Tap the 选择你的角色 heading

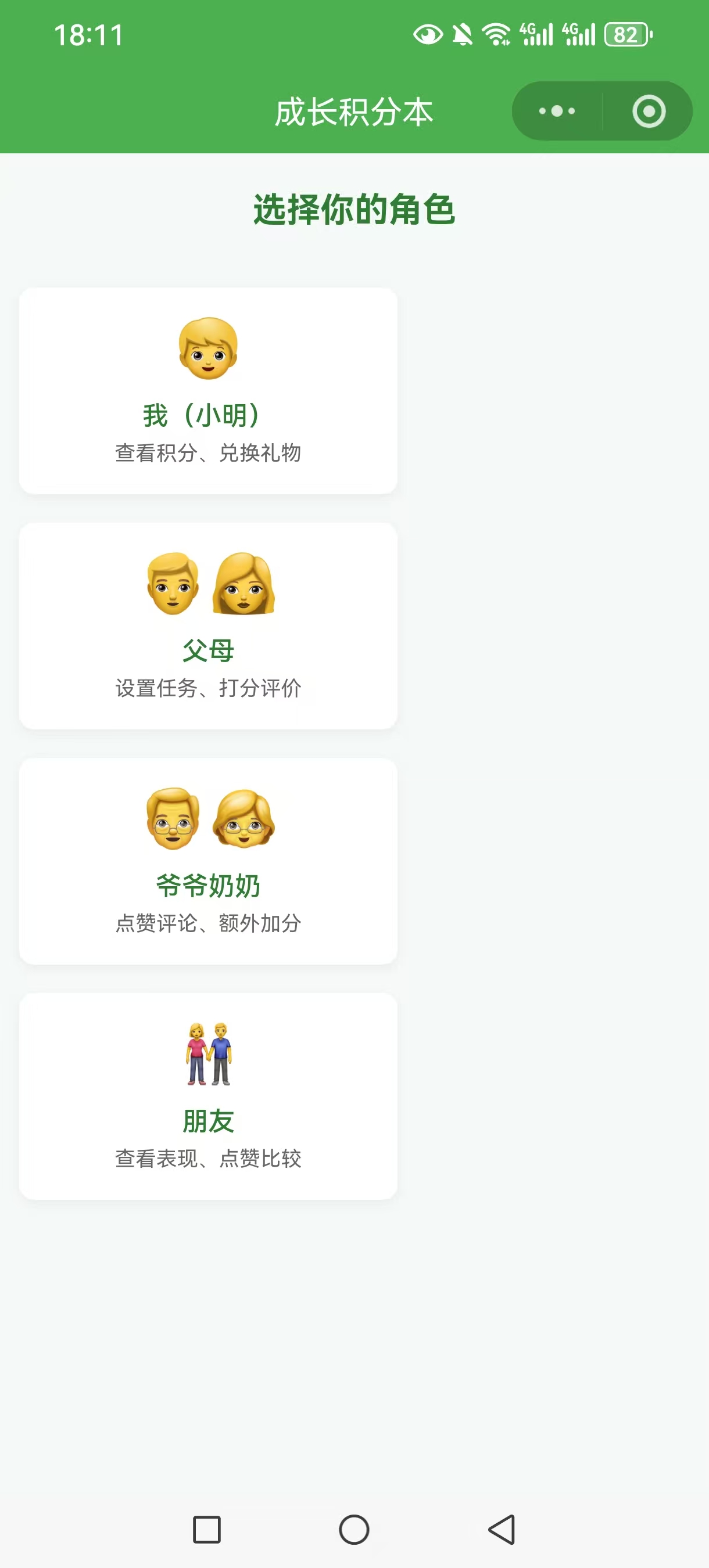tap(354, 210)
